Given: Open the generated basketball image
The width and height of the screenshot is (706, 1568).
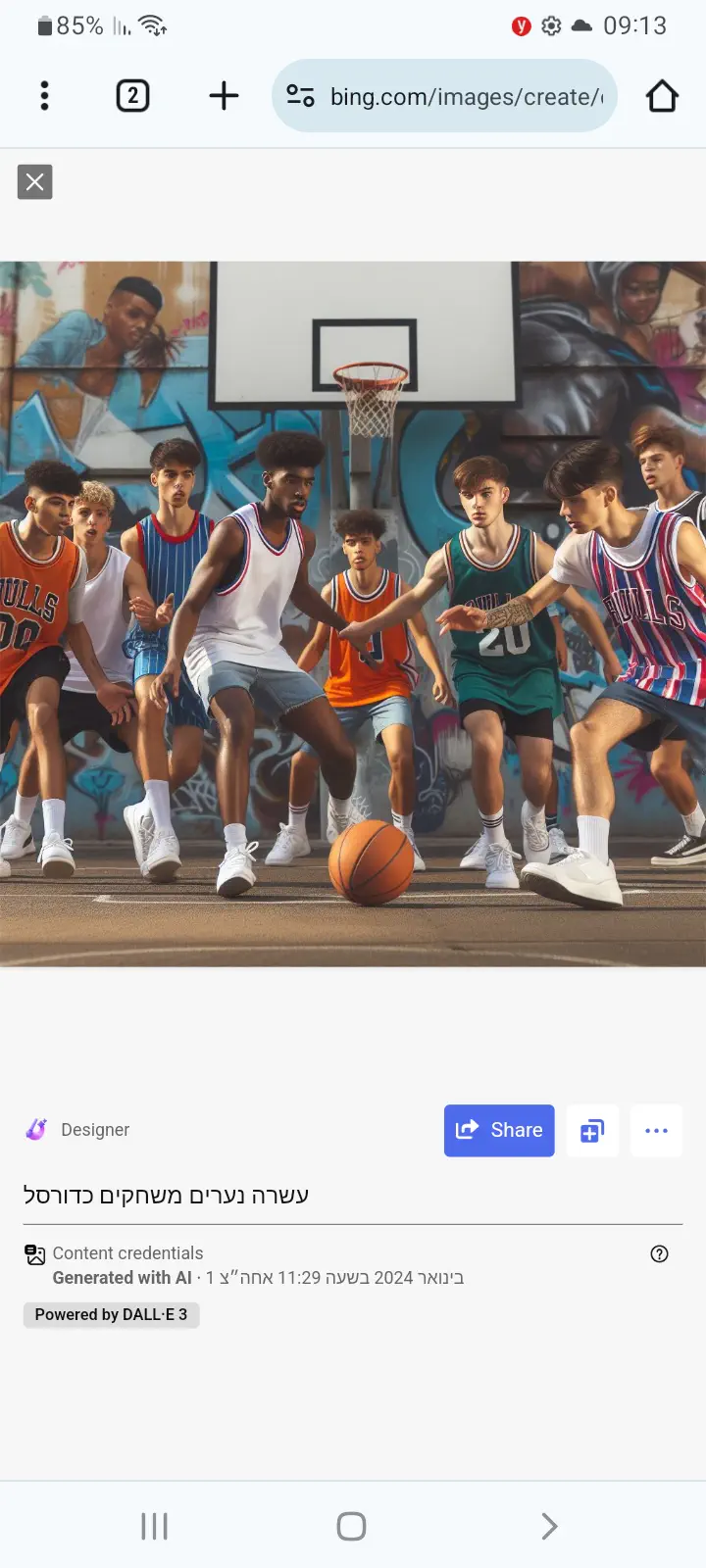Looking at the screenshot, I should (x=353, y=613).
